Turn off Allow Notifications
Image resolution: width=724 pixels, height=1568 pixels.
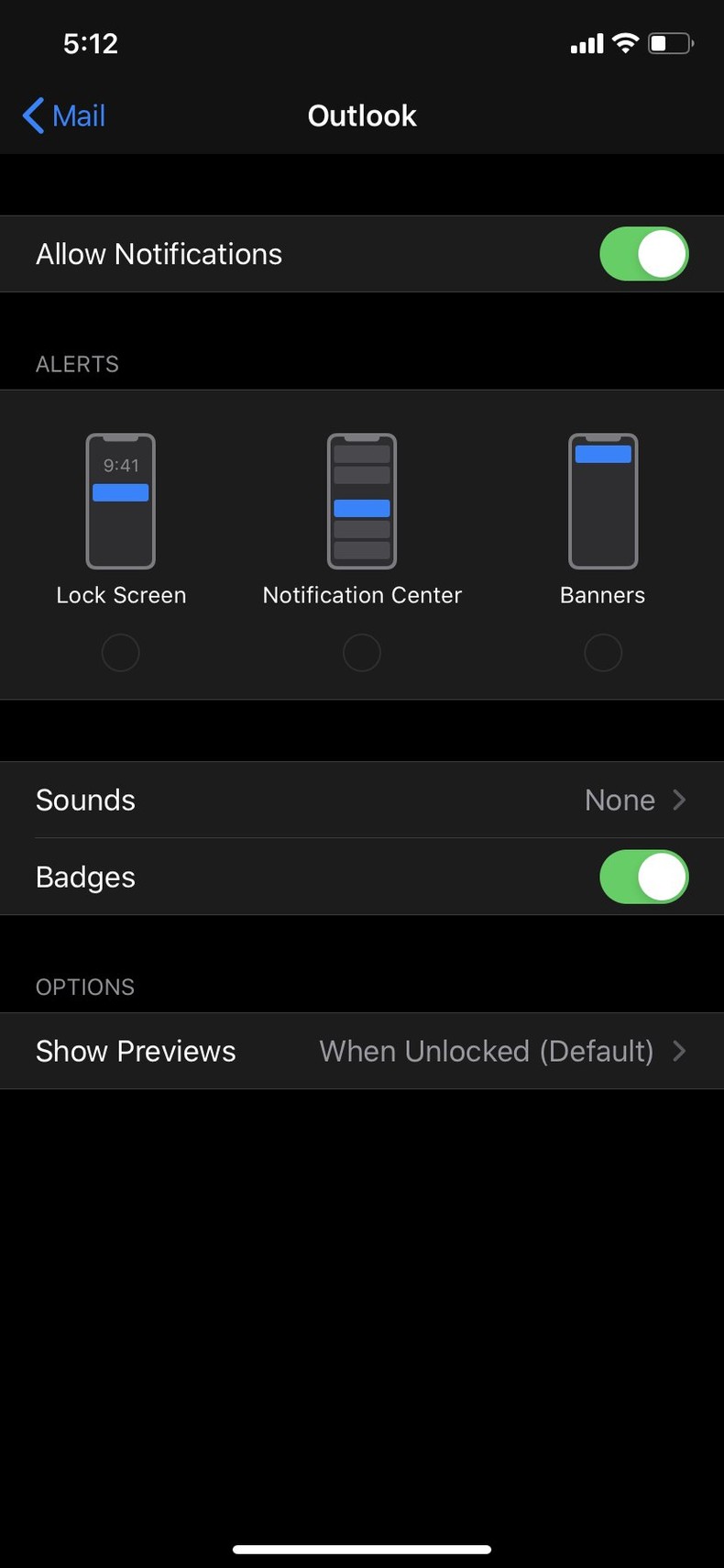pos(643,254)
